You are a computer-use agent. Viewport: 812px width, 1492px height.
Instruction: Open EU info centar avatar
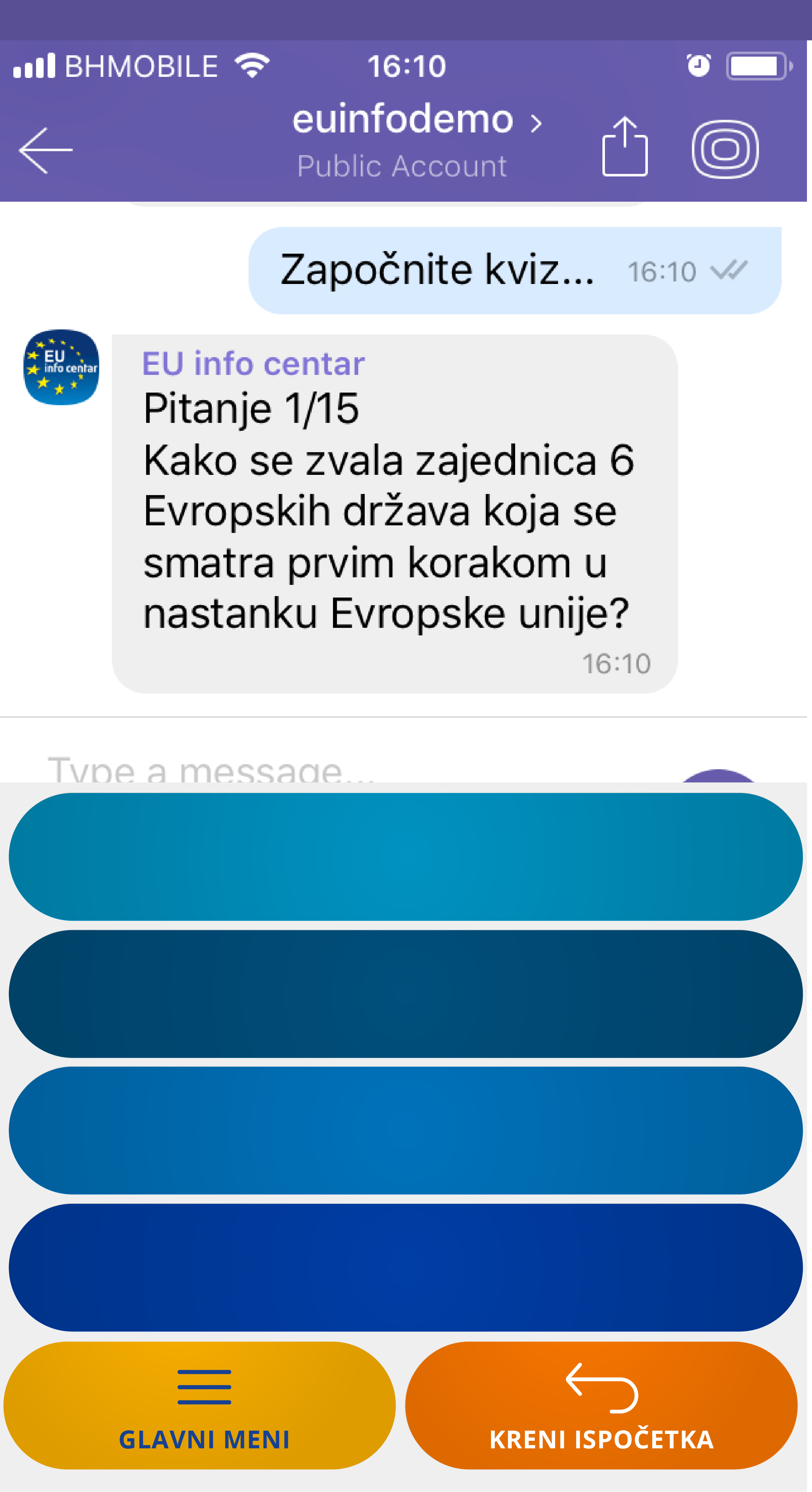61,367
